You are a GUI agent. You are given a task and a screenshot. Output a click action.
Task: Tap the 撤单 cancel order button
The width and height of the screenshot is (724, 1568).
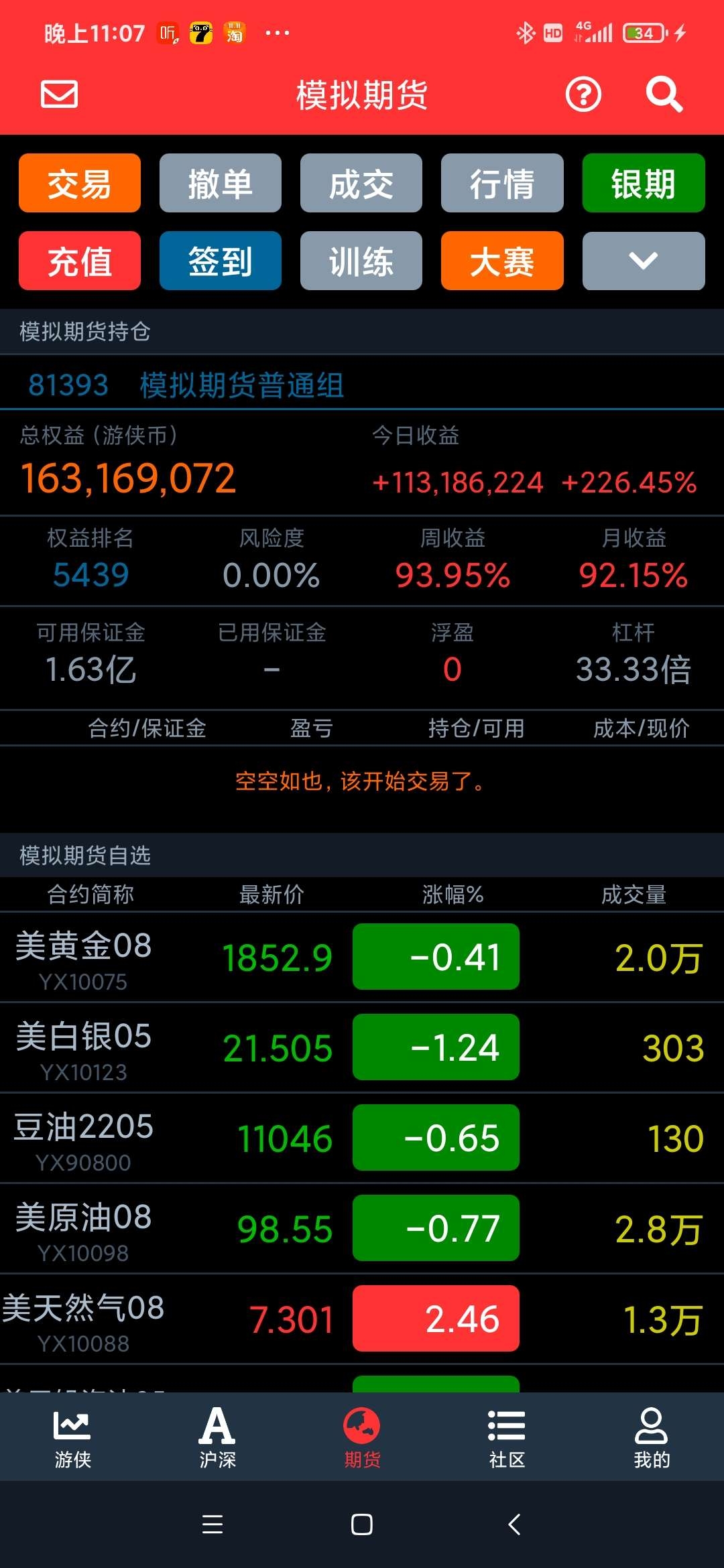[221, 183]
